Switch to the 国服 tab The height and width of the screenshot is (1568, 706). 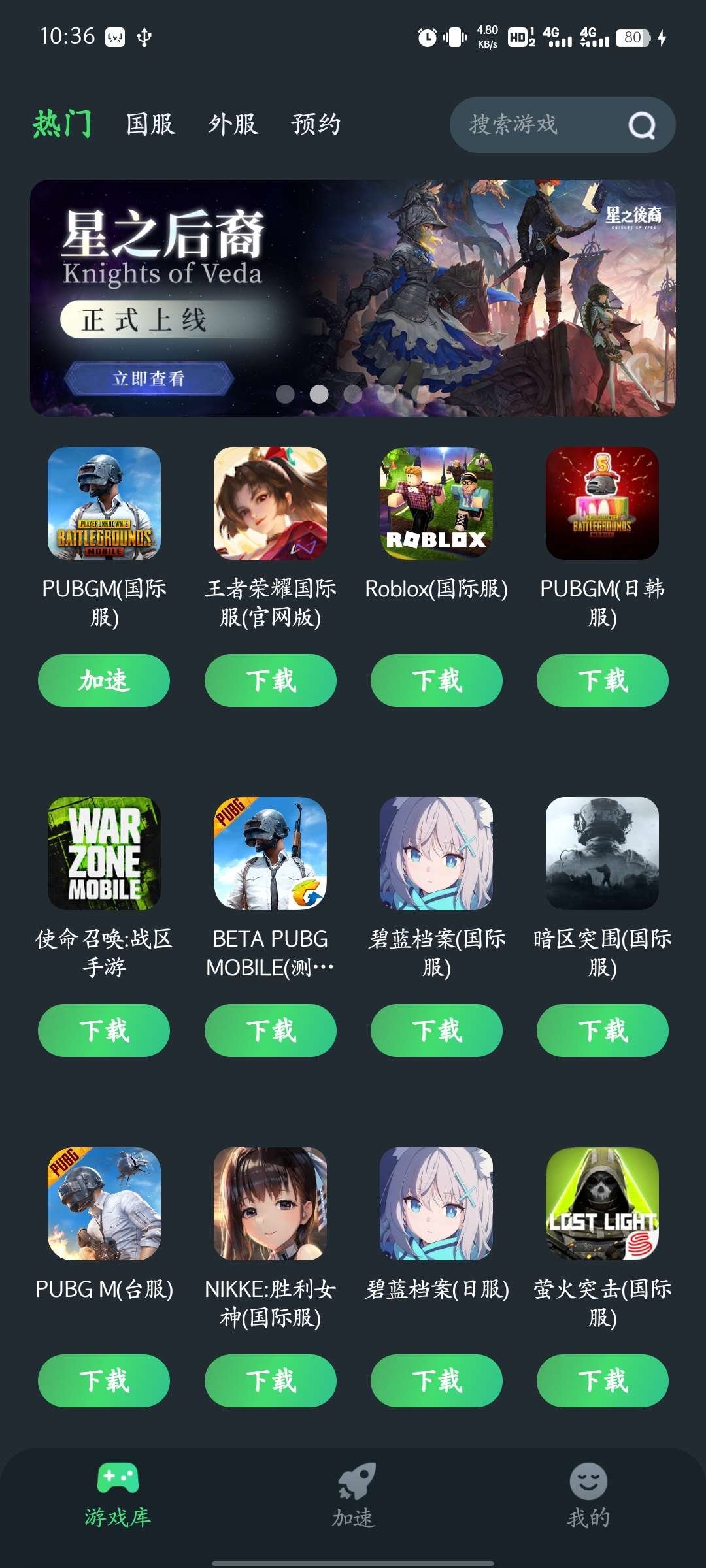(x=150, y=124)
